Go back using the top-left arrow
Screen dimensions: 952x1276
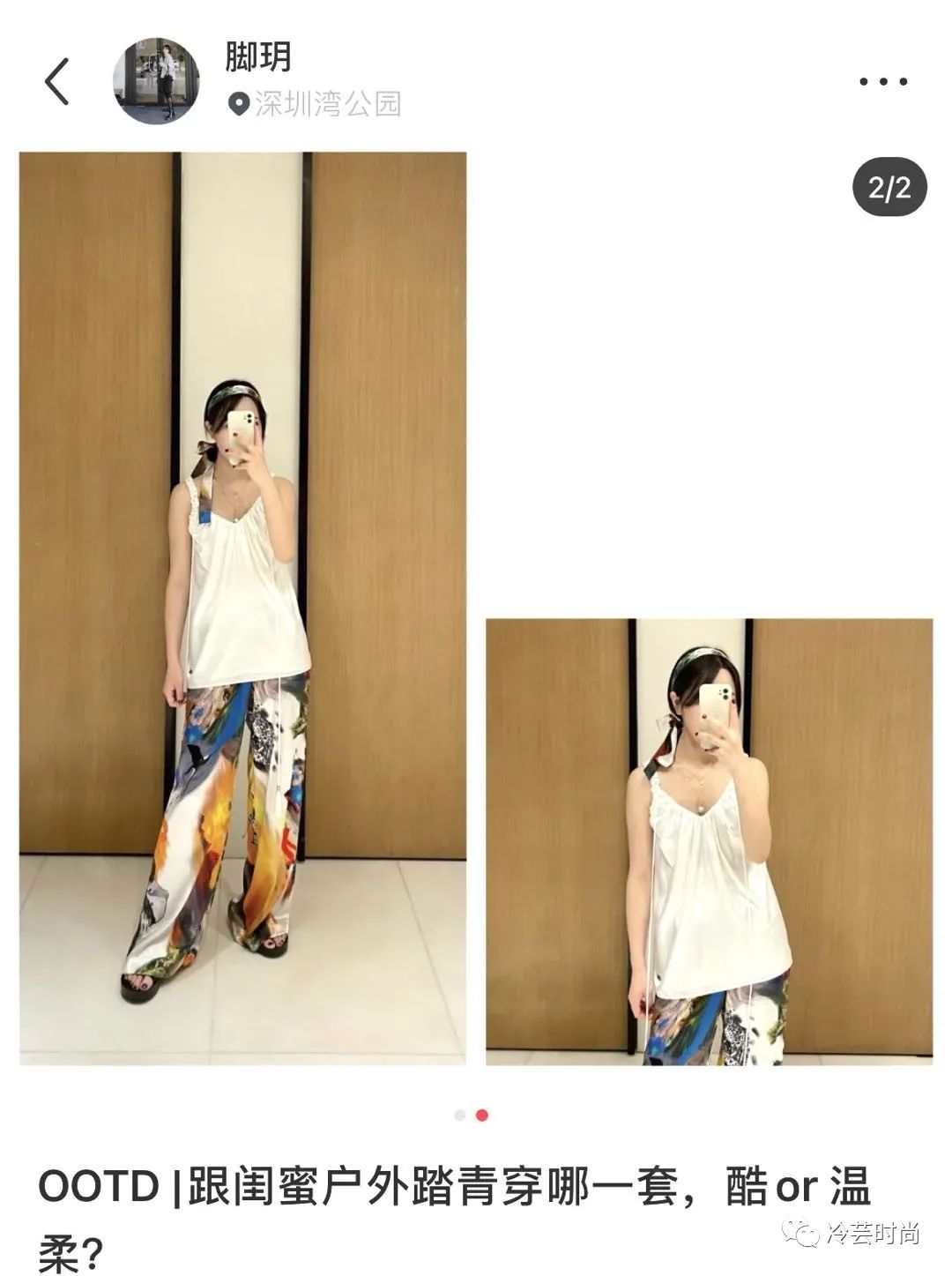(57, 82)
